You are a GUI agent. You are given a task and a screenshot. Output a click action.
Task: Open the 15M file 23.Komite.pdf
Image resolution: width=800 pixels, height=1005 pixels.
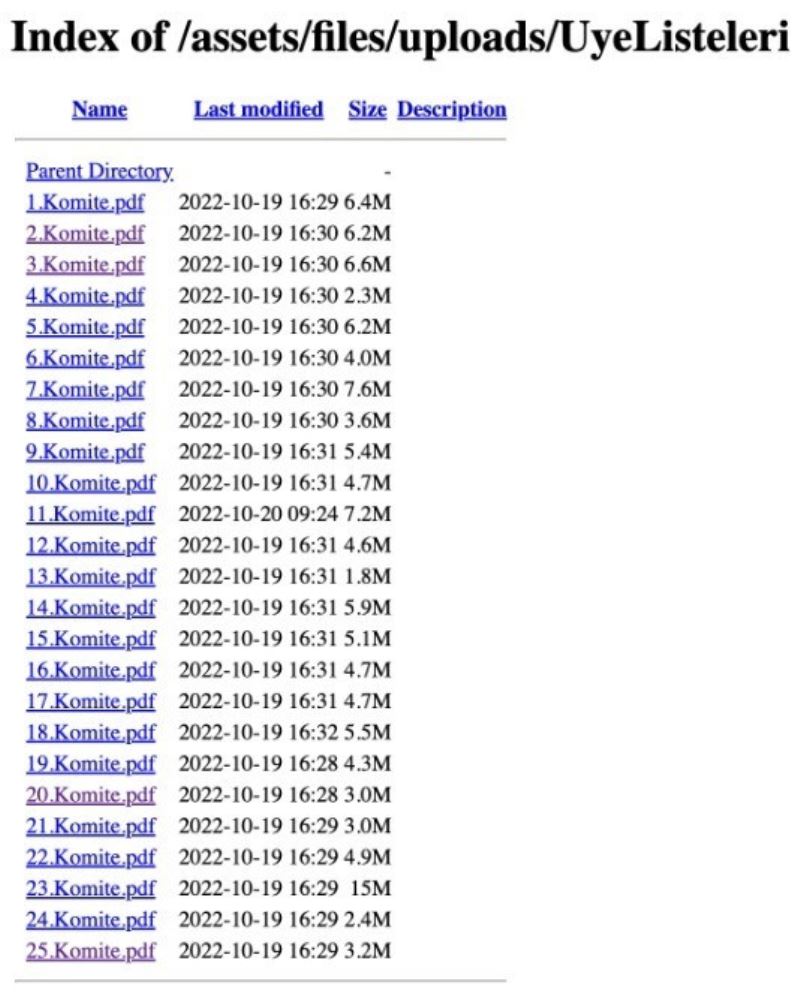point(90,888)
